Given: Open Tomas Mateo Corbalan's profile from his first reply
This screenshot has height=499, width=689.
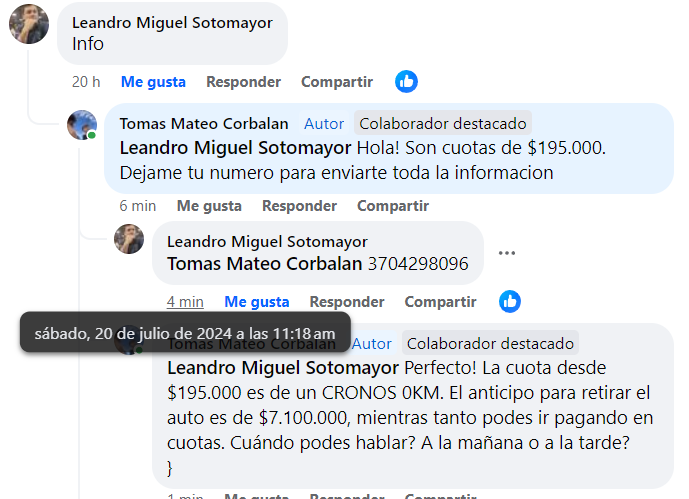Looking at the screenshot, I should pyautogui.click(x=204, y=124).
